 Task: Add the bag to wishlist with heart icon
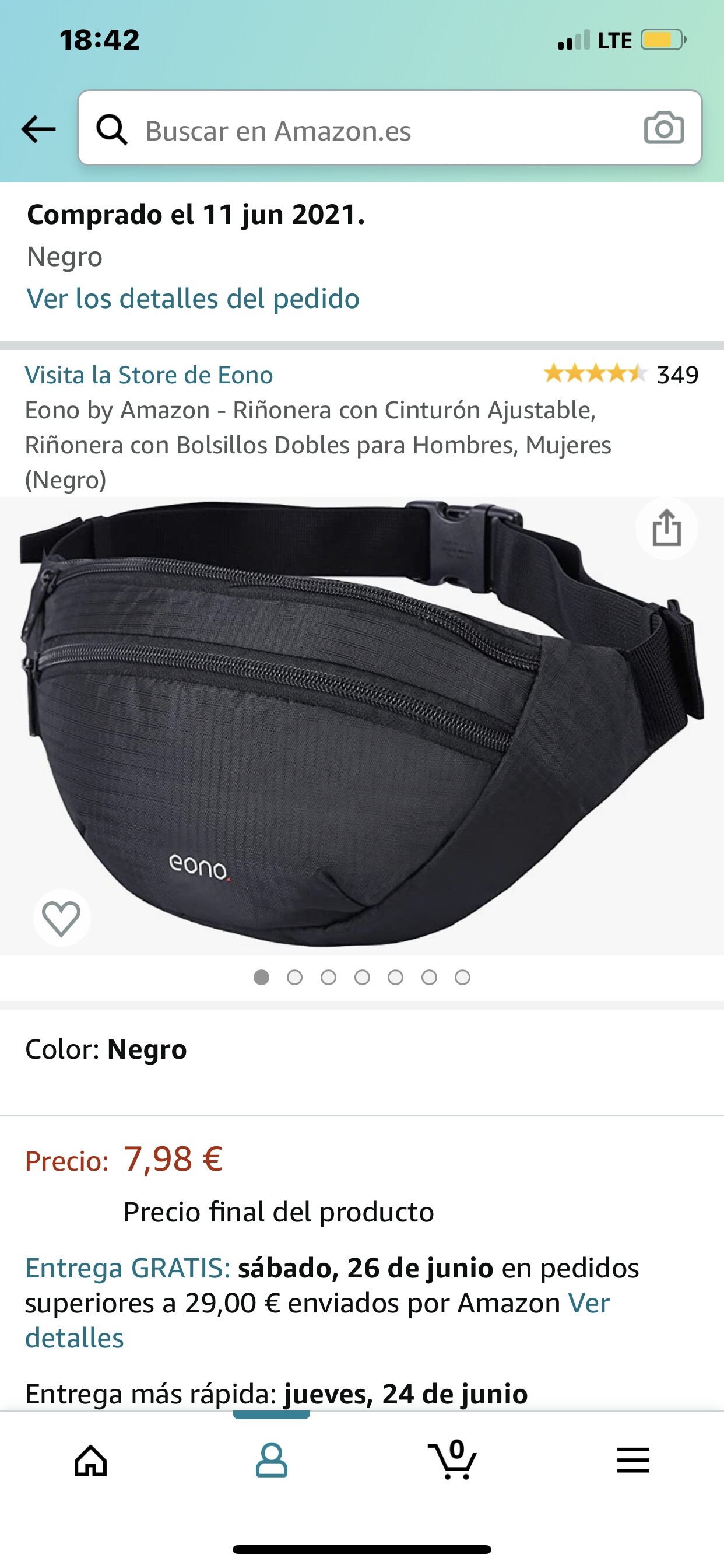[x=61, y=918]
